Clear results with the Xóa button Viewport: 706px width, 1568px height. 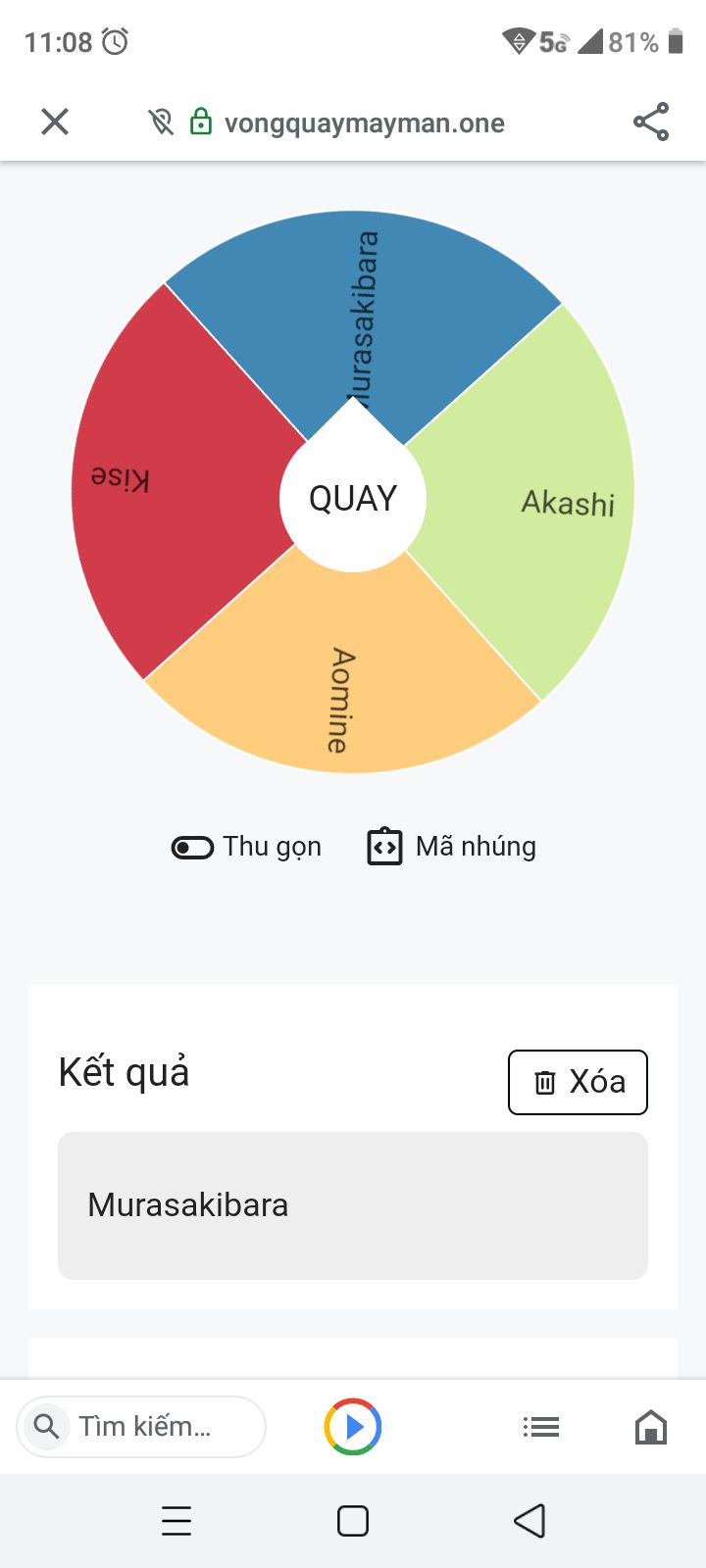tap(578, 1082)
